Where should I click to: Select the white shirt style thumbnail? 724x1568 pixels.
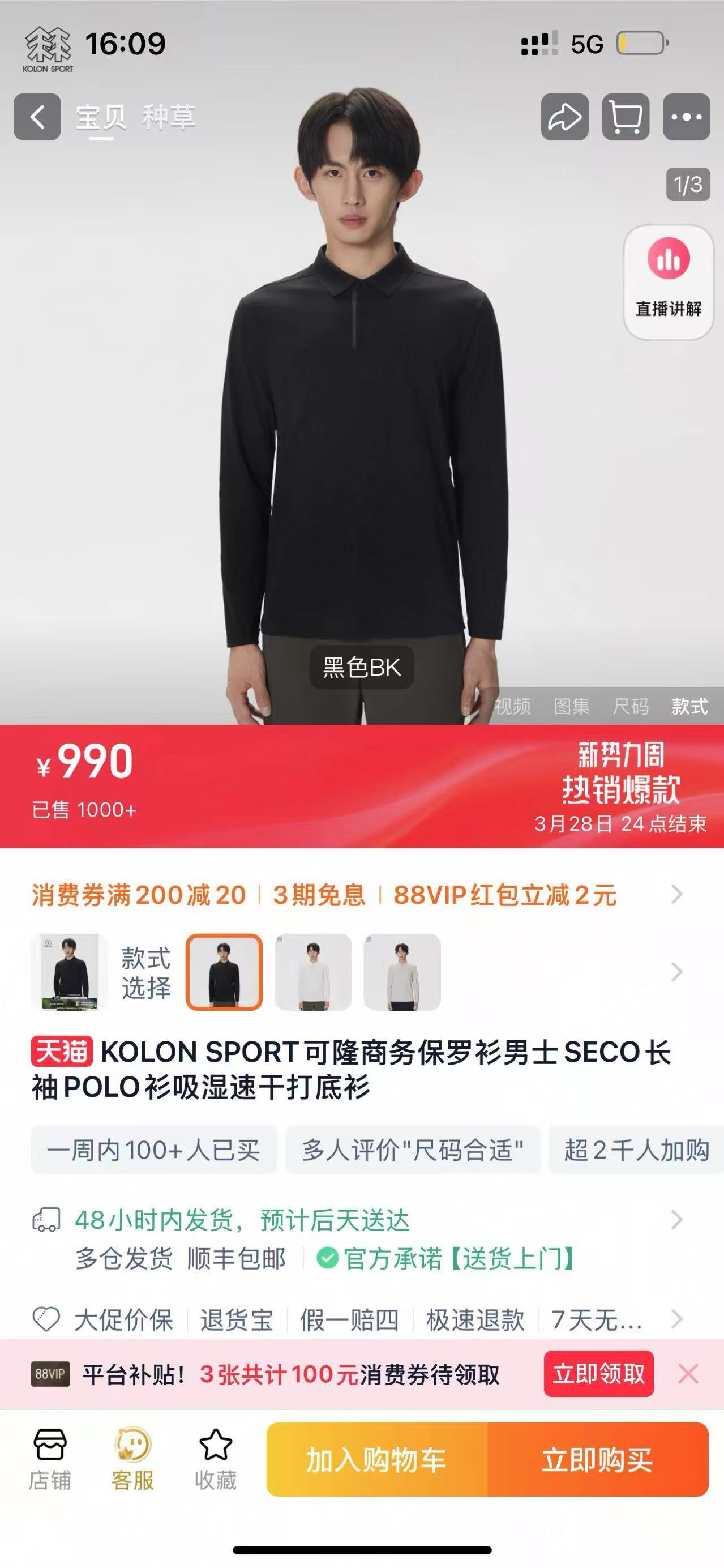pyautogui.click(x=312, y=972)
